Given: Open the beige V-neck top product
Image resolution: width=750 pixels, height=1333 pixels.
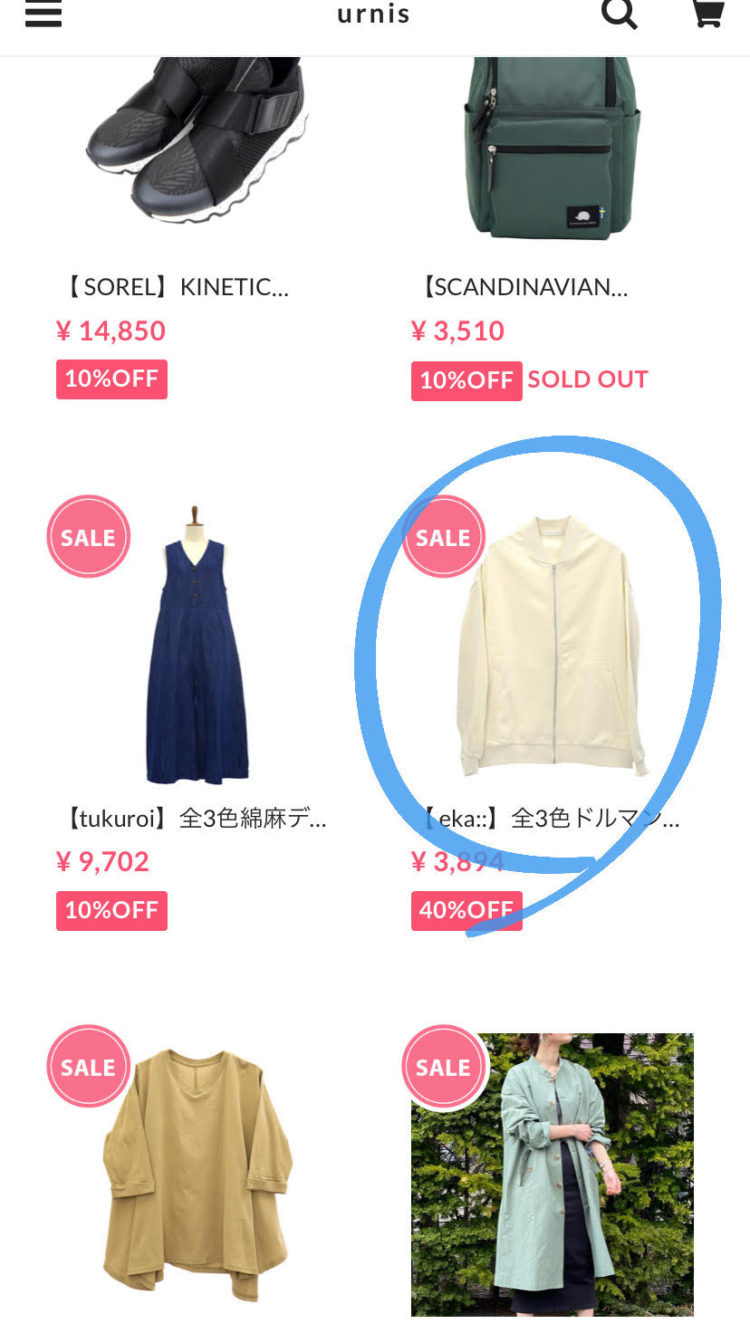Looking at the screenshot, I should [197, 1170].
